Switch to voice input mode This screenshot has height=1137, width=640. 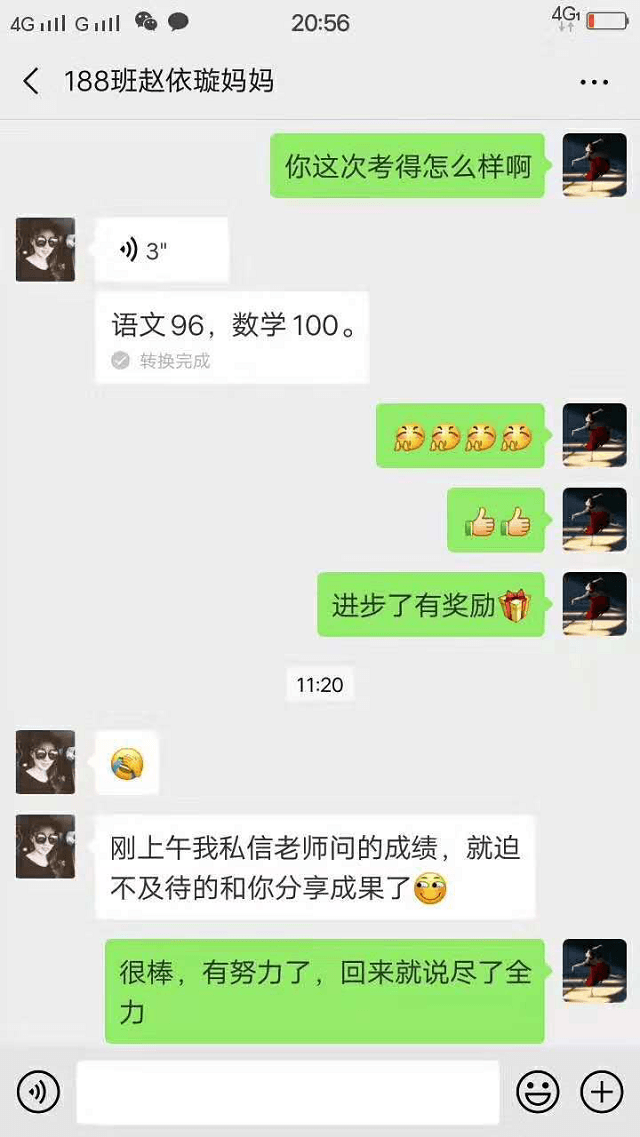[x=38, y=1092]
